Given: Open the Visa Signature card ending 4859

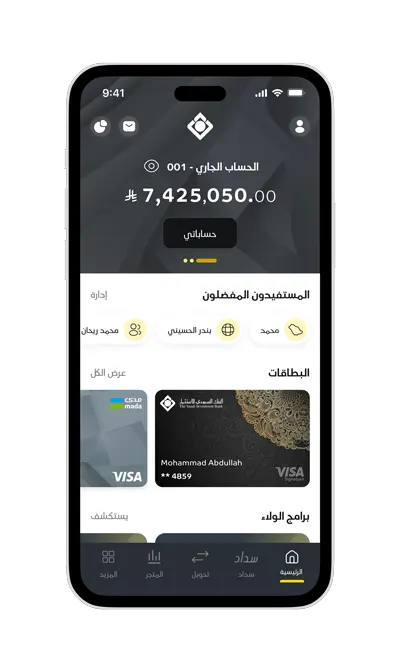Looking at the screenshot, I should pos(232,438).
